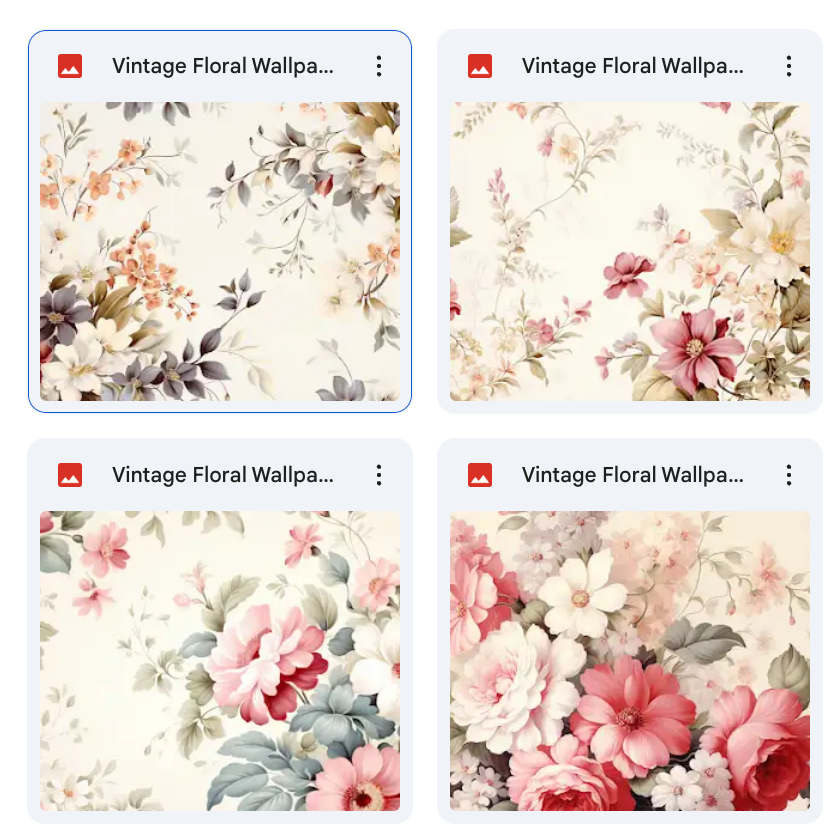
Task: Open the wallpaper with single pink daisy flower
Action: (x=629, y=251)
